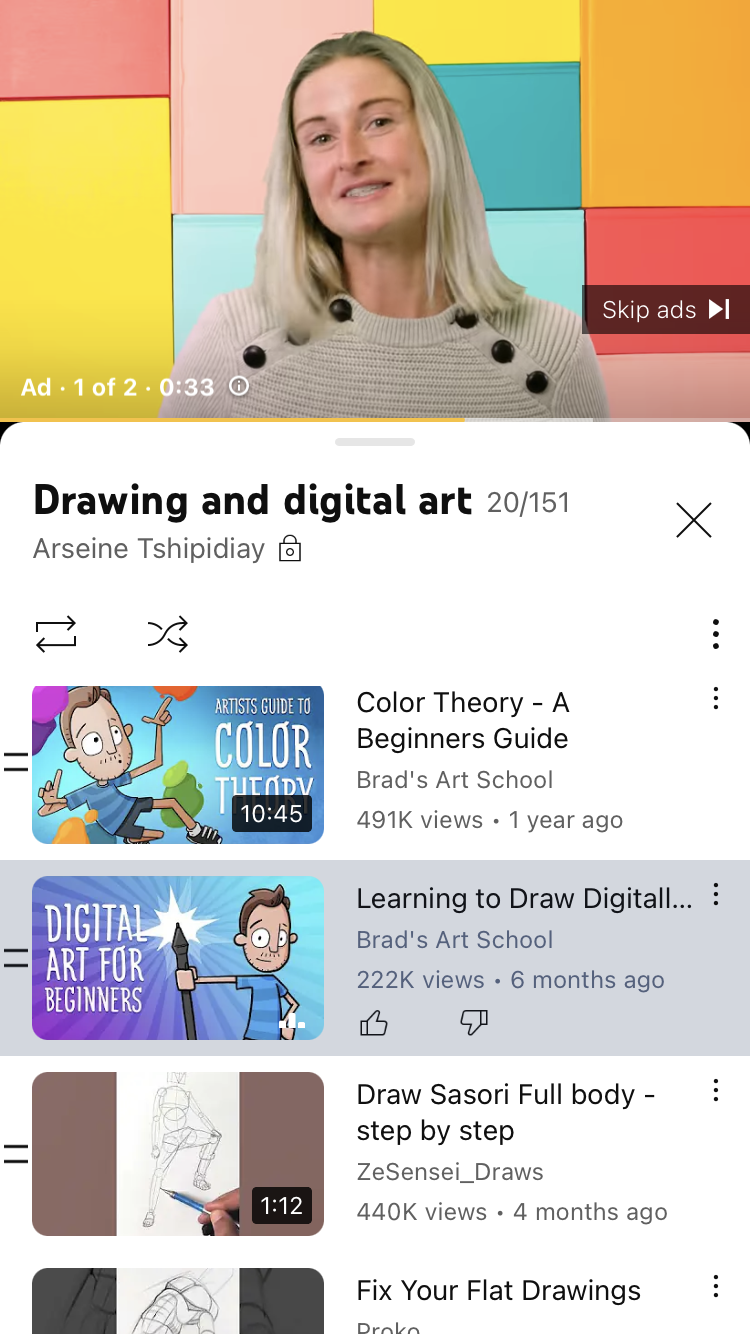The image size is (750, 1334).
Task: Skip the ads
Action: 666,310
